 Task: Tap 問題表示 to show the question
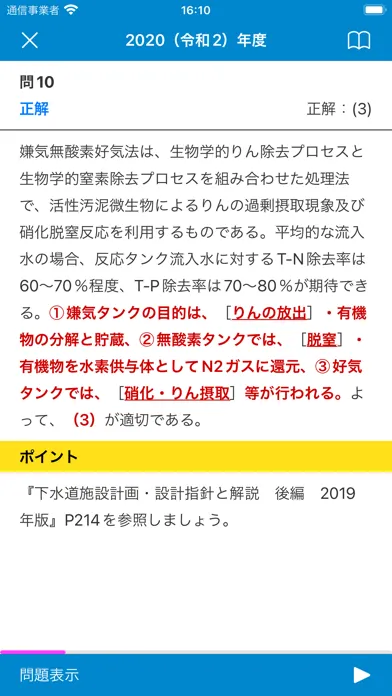49,675
